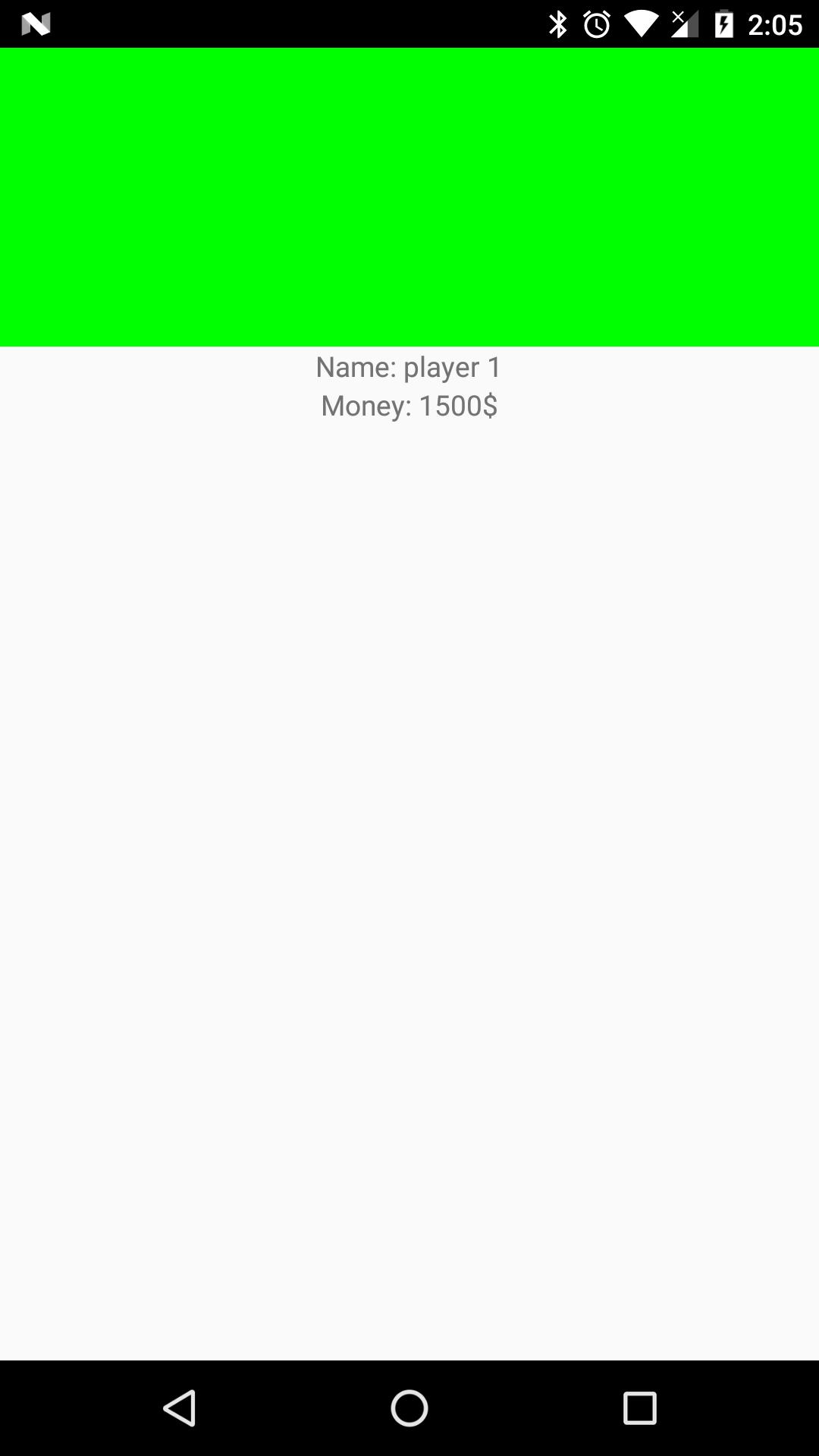This screenshot has height=1456, width=819.
Task: Select the "Name: player 1" label
Action: coord(409,367)
